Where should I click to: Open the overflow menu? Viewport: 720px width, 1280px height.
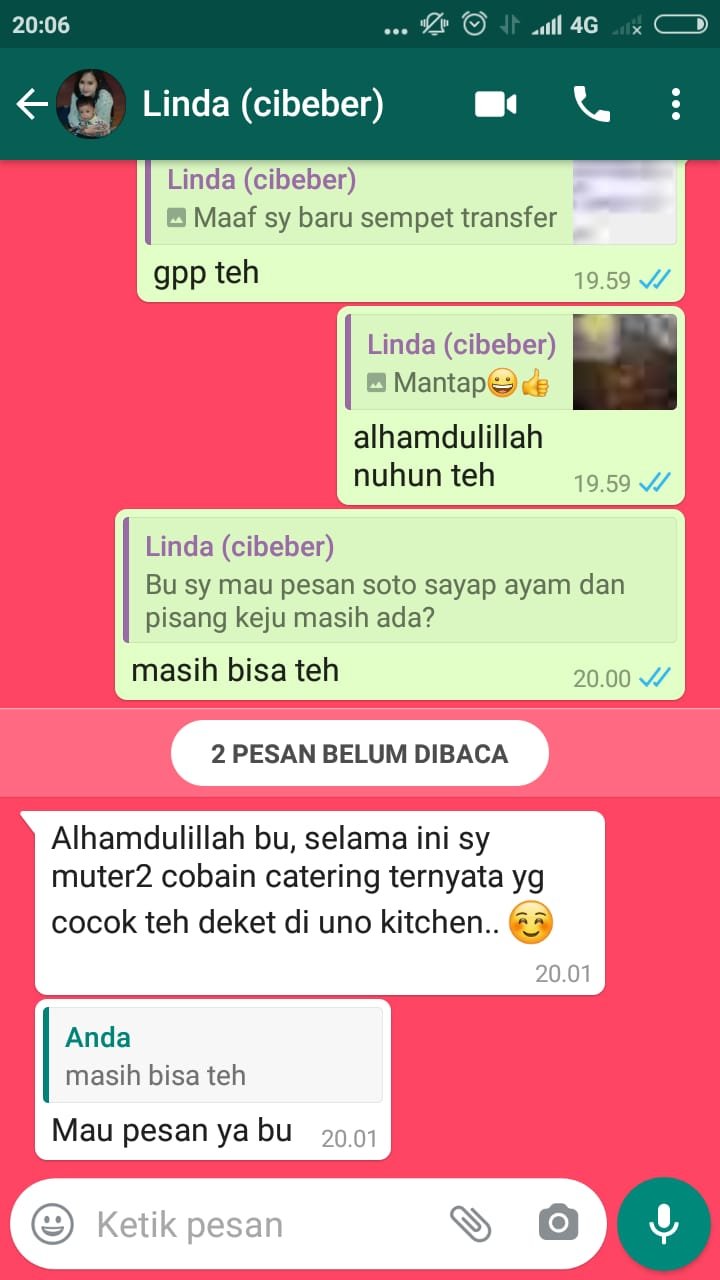point(676,104)
